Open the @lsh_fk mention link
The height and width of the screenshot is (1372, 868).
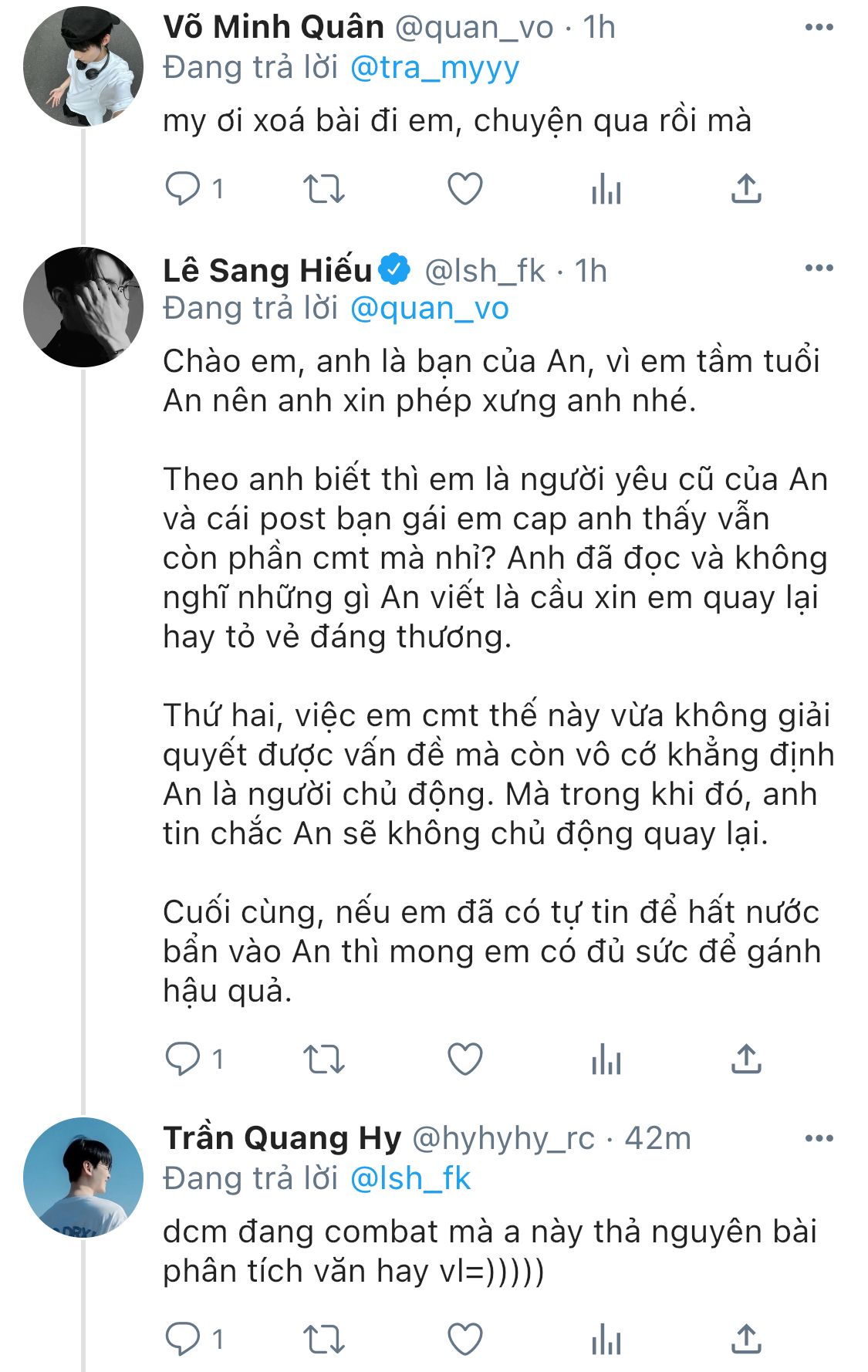point(410,1178)
